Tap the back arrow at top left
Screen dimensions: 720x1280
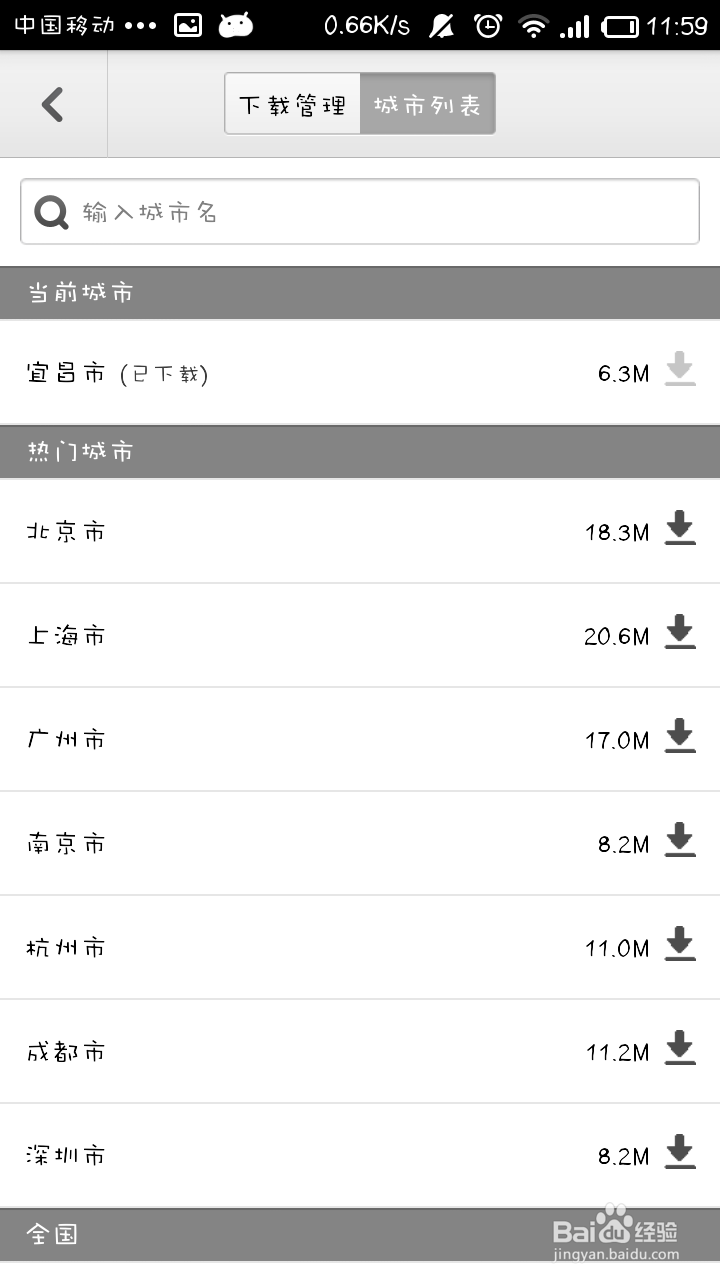tap(52, 103)
